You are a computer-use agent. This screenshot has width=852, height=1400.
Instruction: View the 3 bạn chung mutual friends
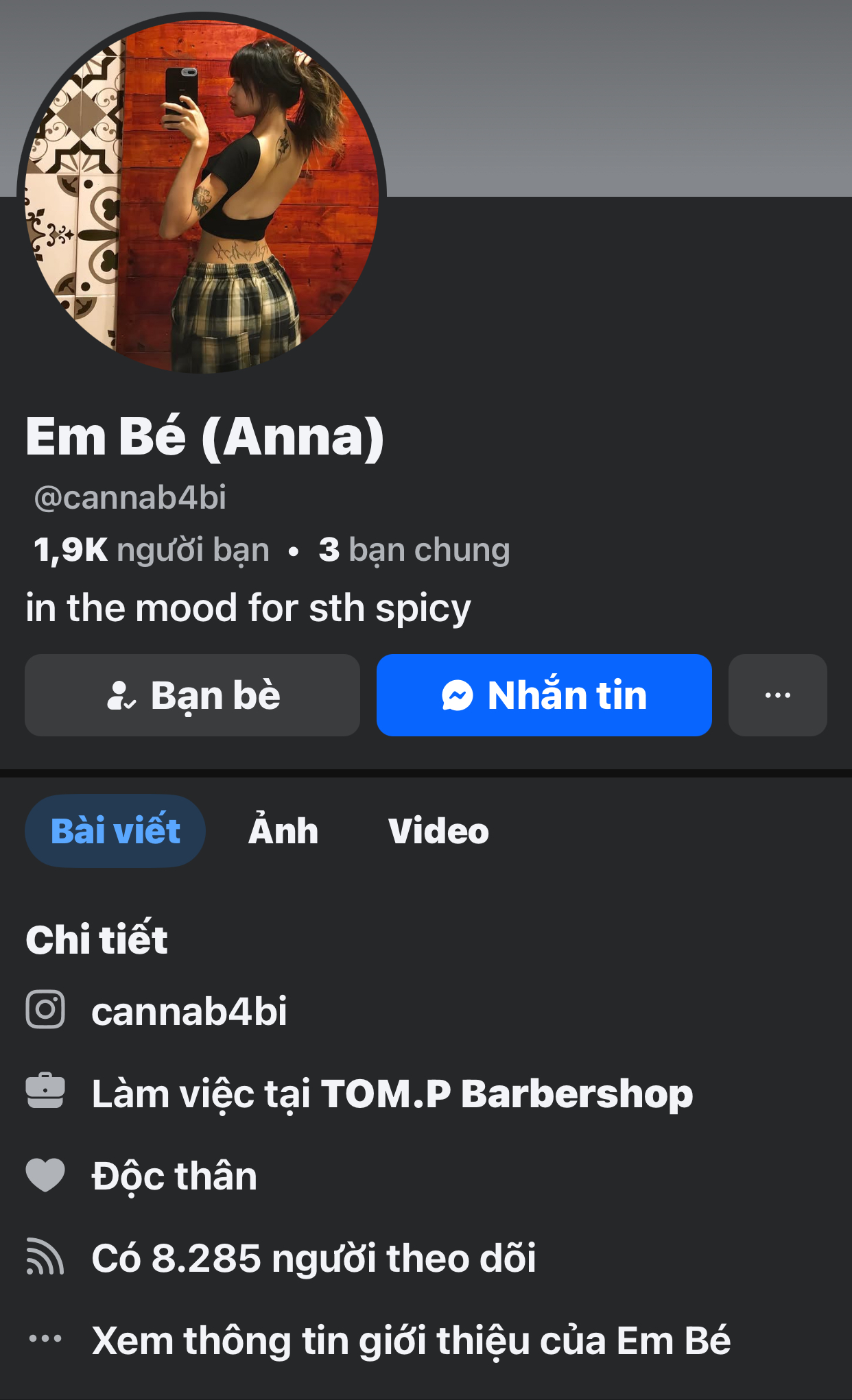414,550
